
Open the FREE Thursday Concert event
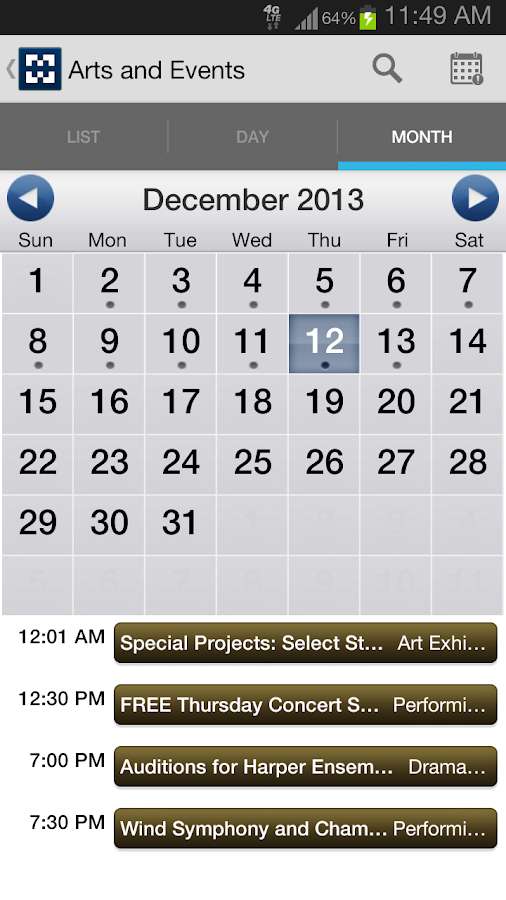tap(305, 705)
